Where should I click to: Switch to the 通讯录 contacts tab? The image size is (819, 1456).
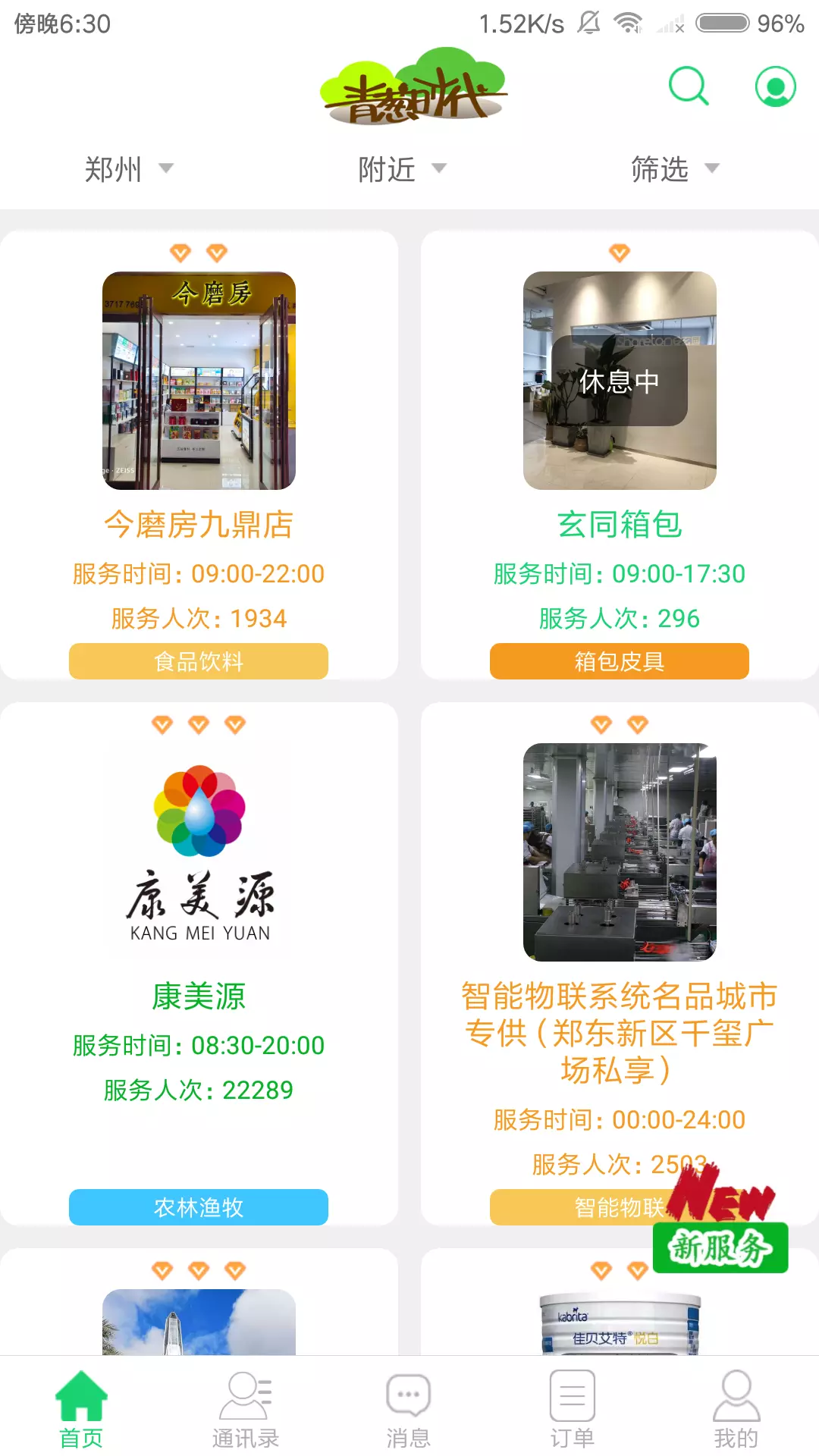245,1408
